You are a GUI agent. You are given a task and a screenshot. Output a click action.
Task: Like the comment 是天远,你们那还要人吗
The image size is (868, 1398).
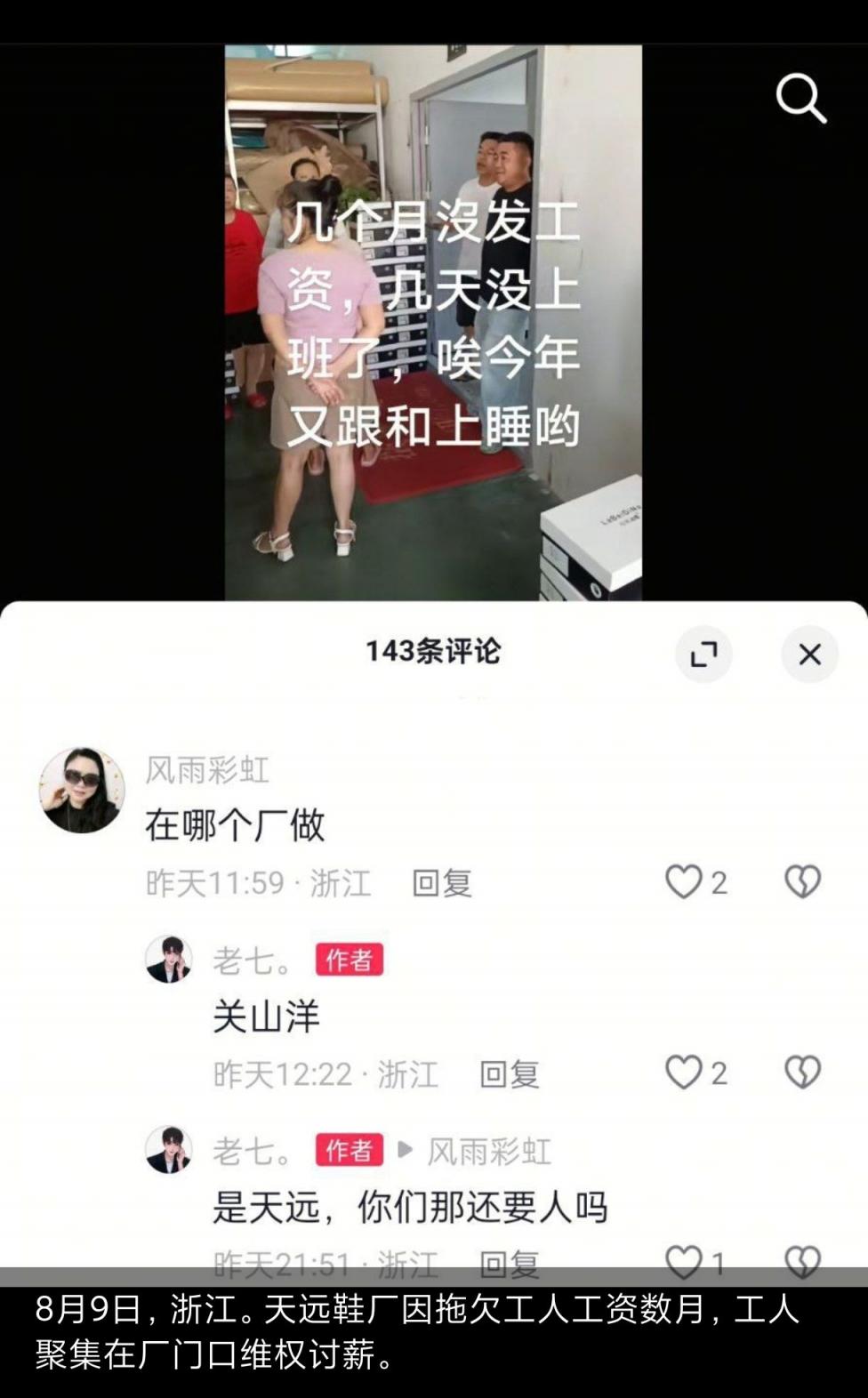click(x=684, y=1261)
